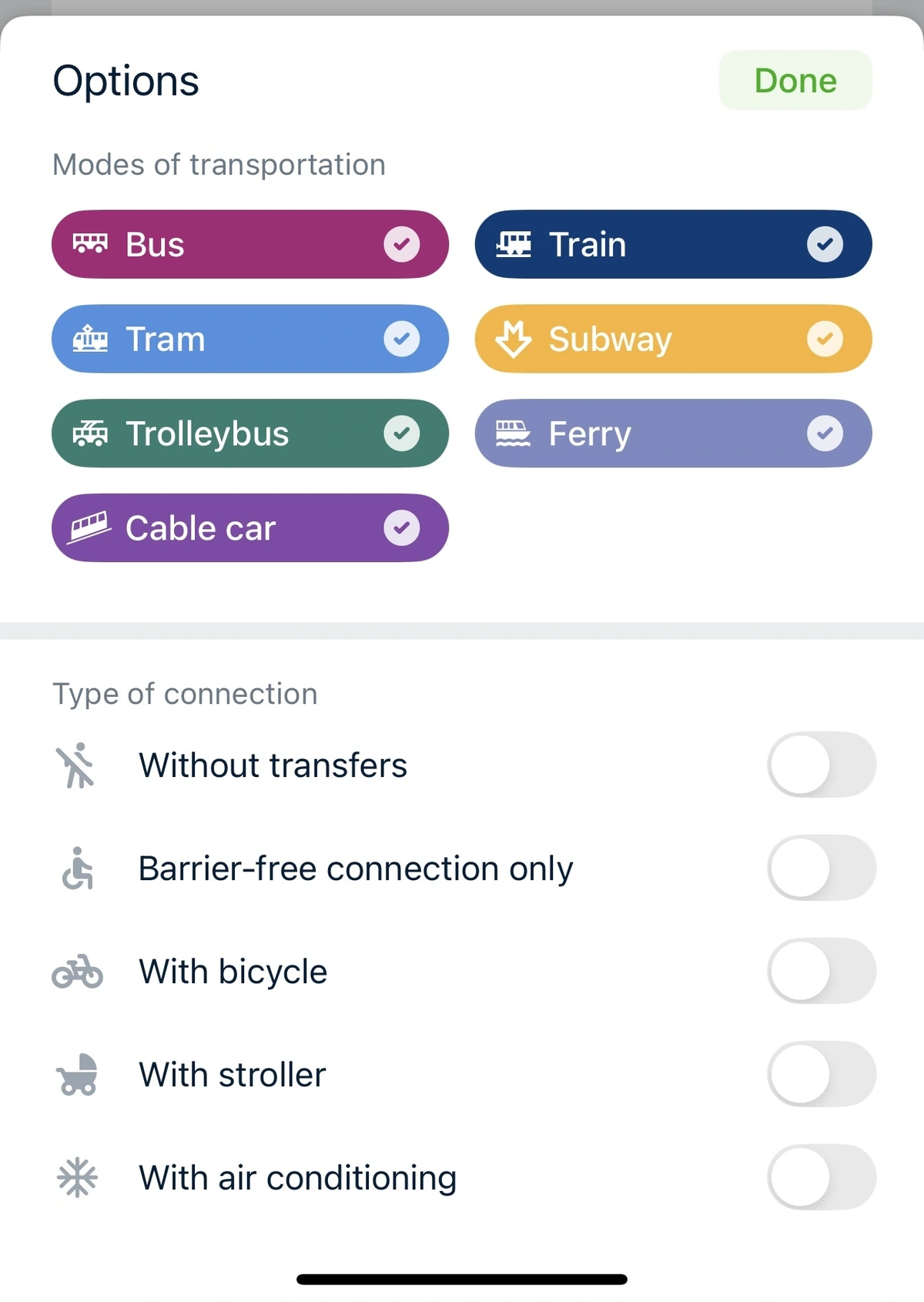Image resolution: width=924 pixels, height=1302 pixels.
Task: Switch on With stroller
Action: click(821, 1074)
